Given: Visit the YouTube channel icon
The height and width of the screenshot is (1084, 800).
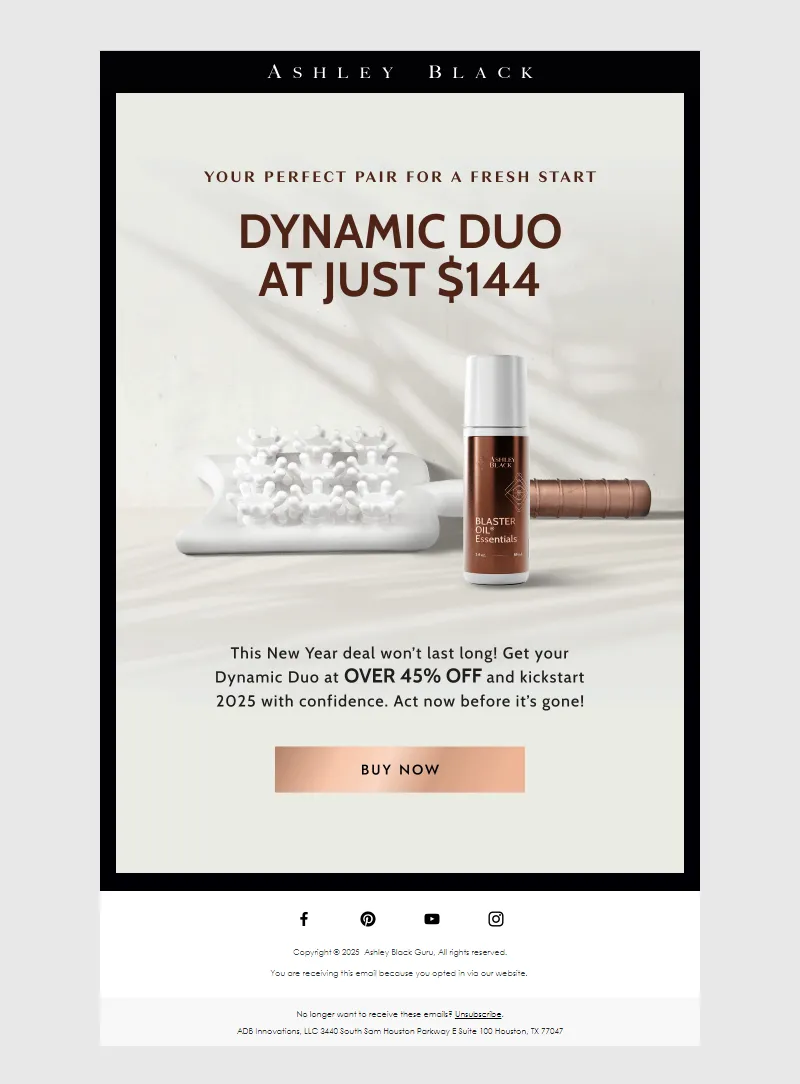Looking at the screenshot, I should tap(432, 919).
